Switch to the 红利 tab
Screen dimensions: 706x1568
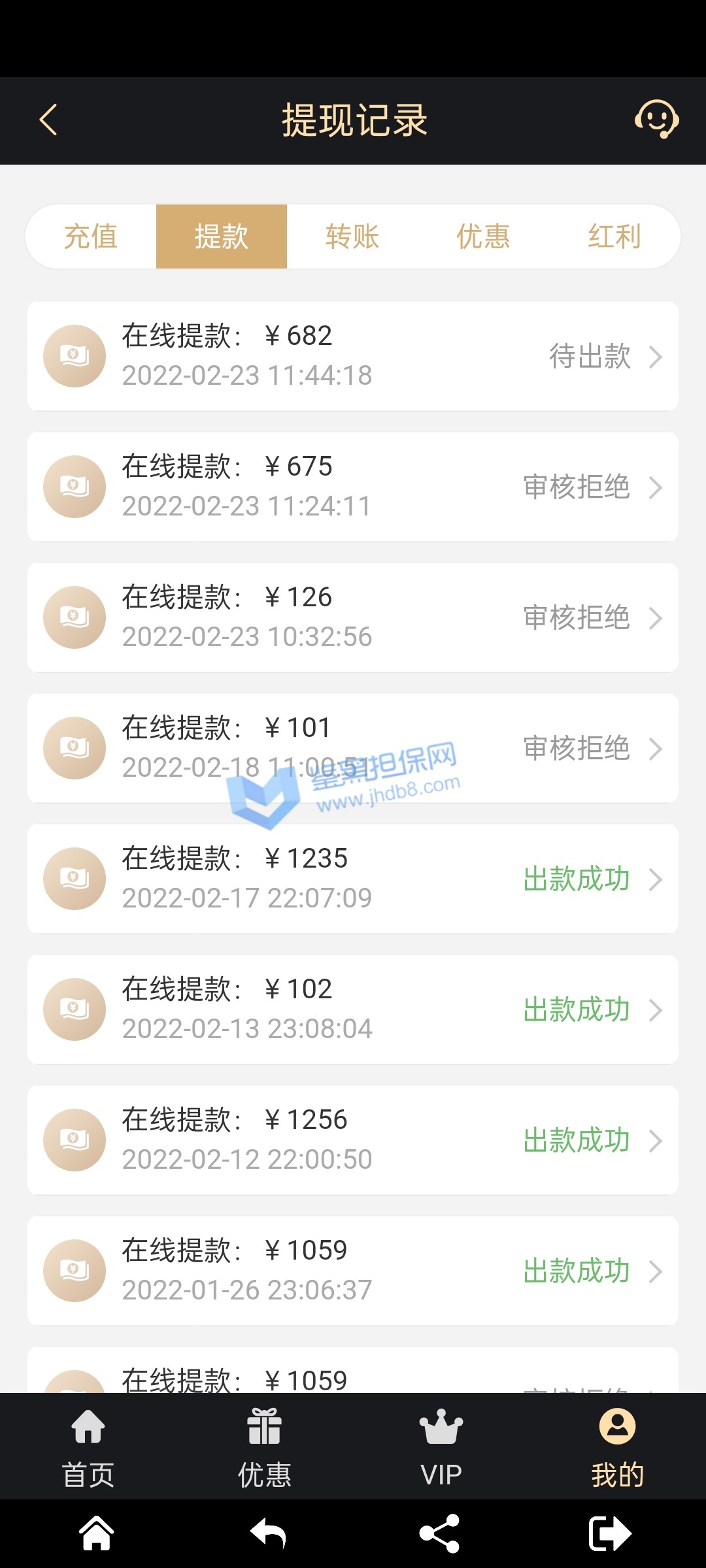[614, 237]
